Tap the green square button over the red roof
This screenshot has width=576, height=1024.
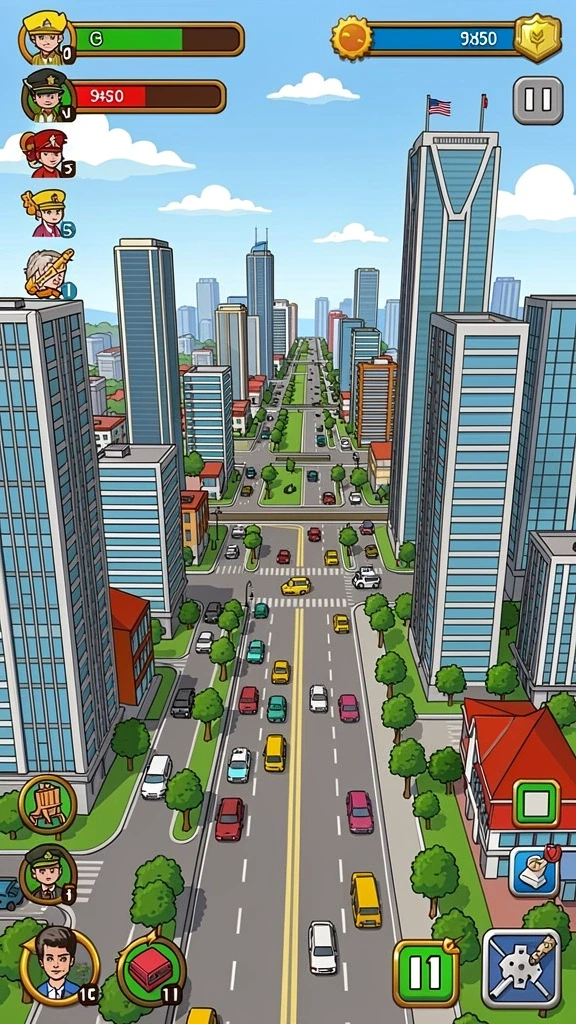pos(536,803)
